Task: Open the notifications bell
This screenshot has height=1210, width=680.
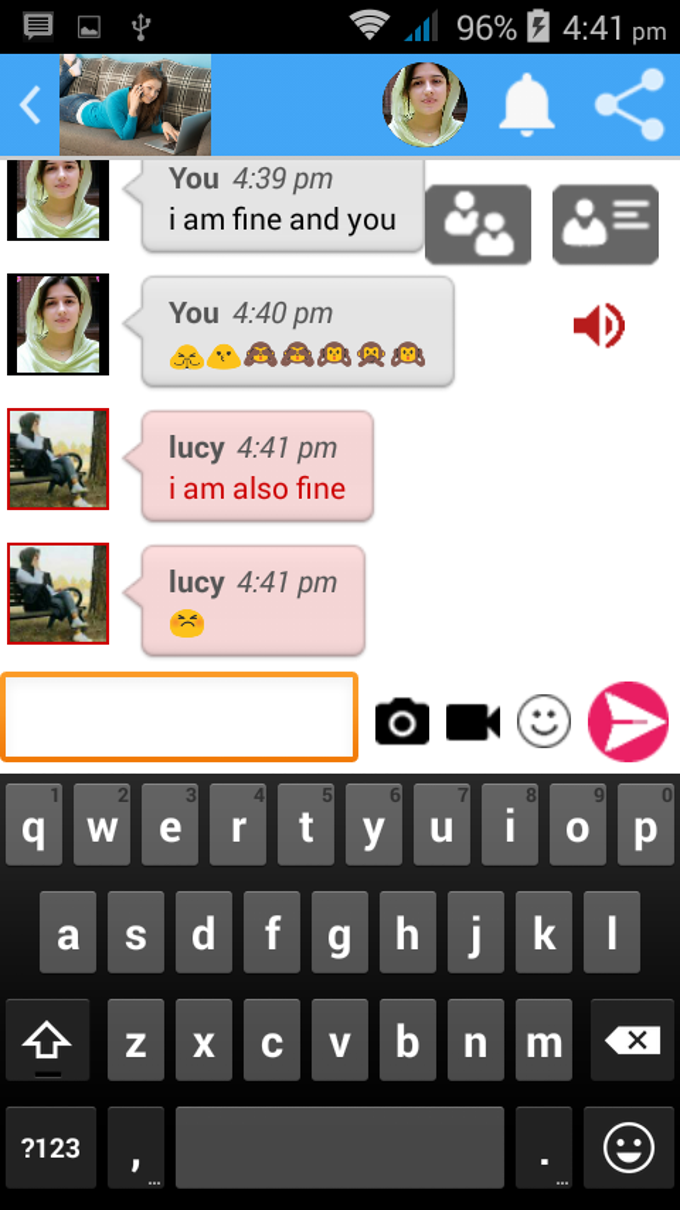Action: (526, 105)
